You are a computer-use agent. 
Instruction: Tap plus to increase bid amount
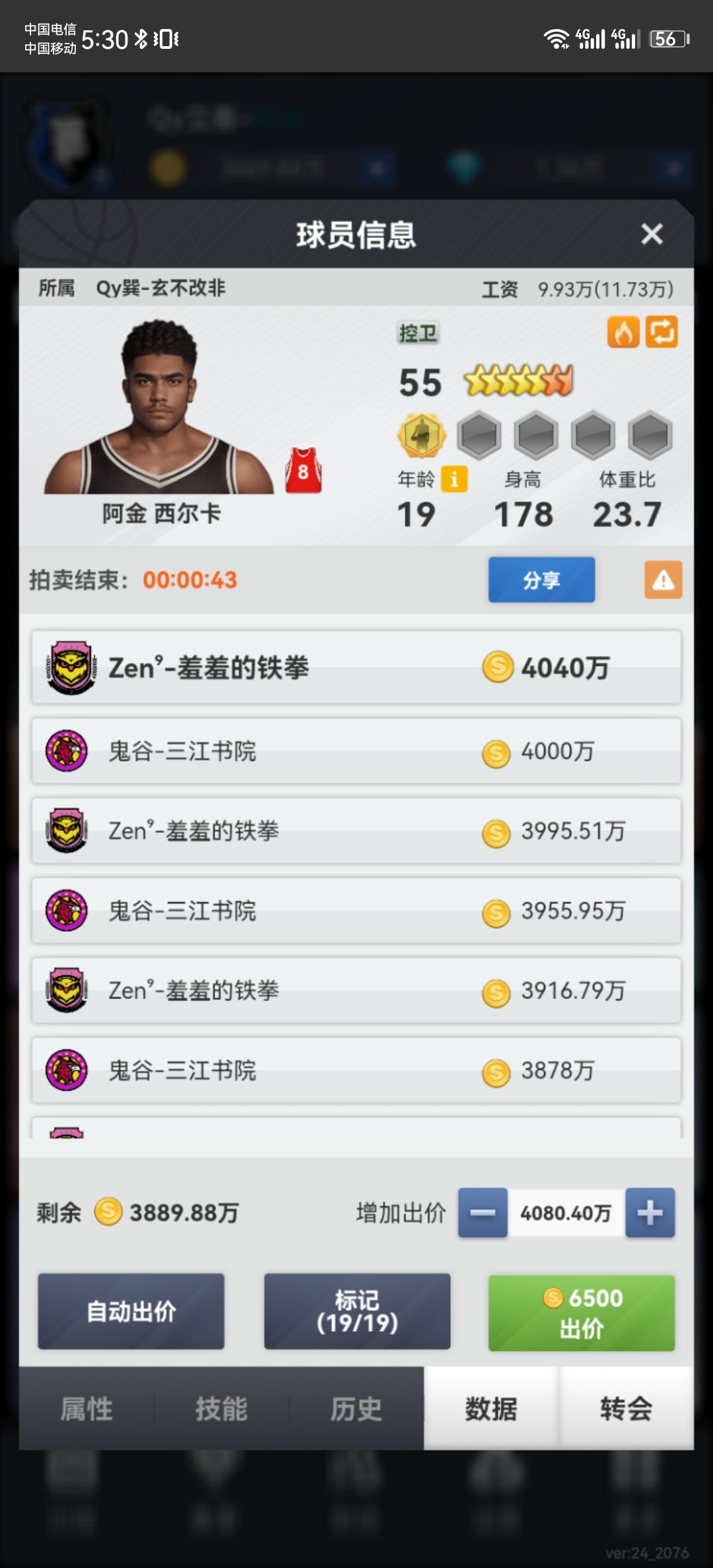click(x=650, y=1212)
